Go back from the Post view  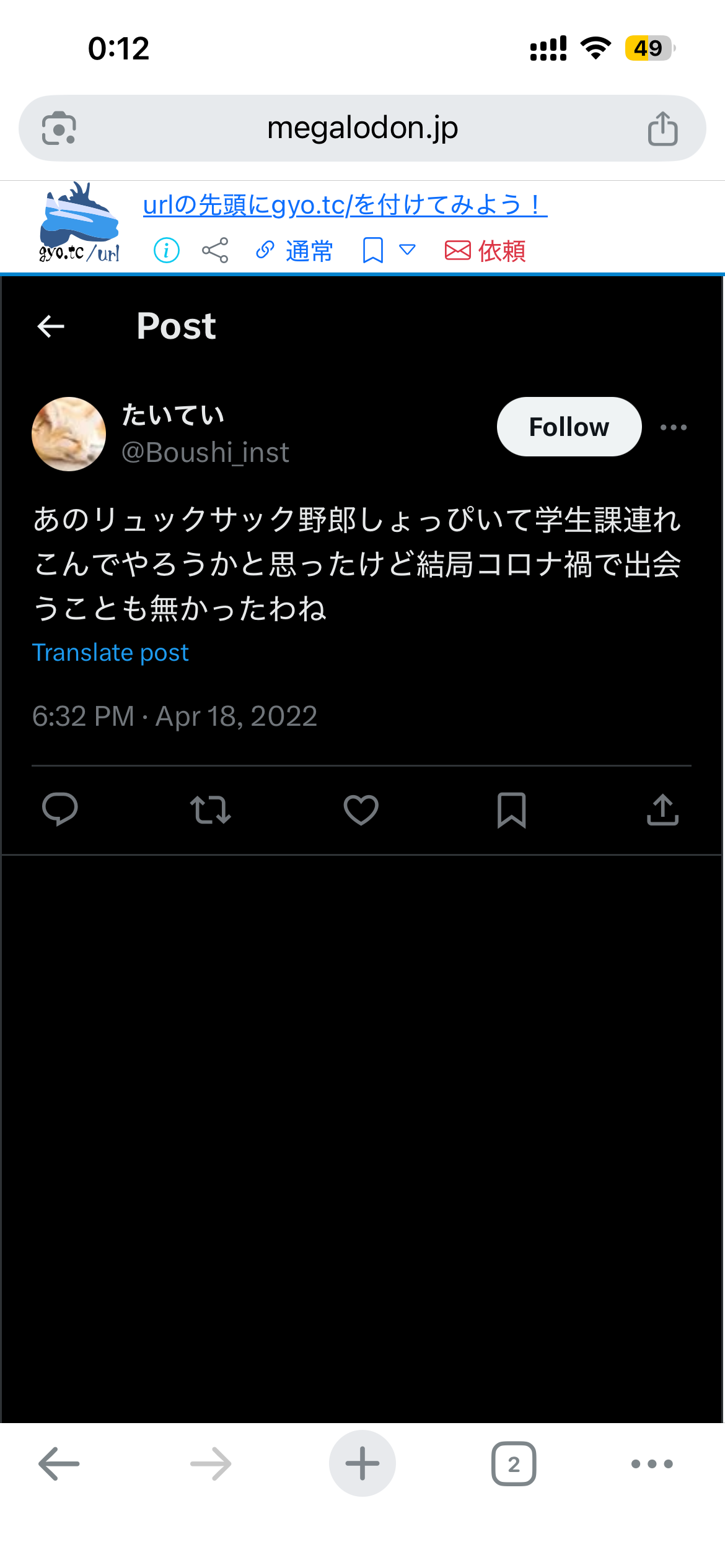pyautogui.click(x=51, y=326)
